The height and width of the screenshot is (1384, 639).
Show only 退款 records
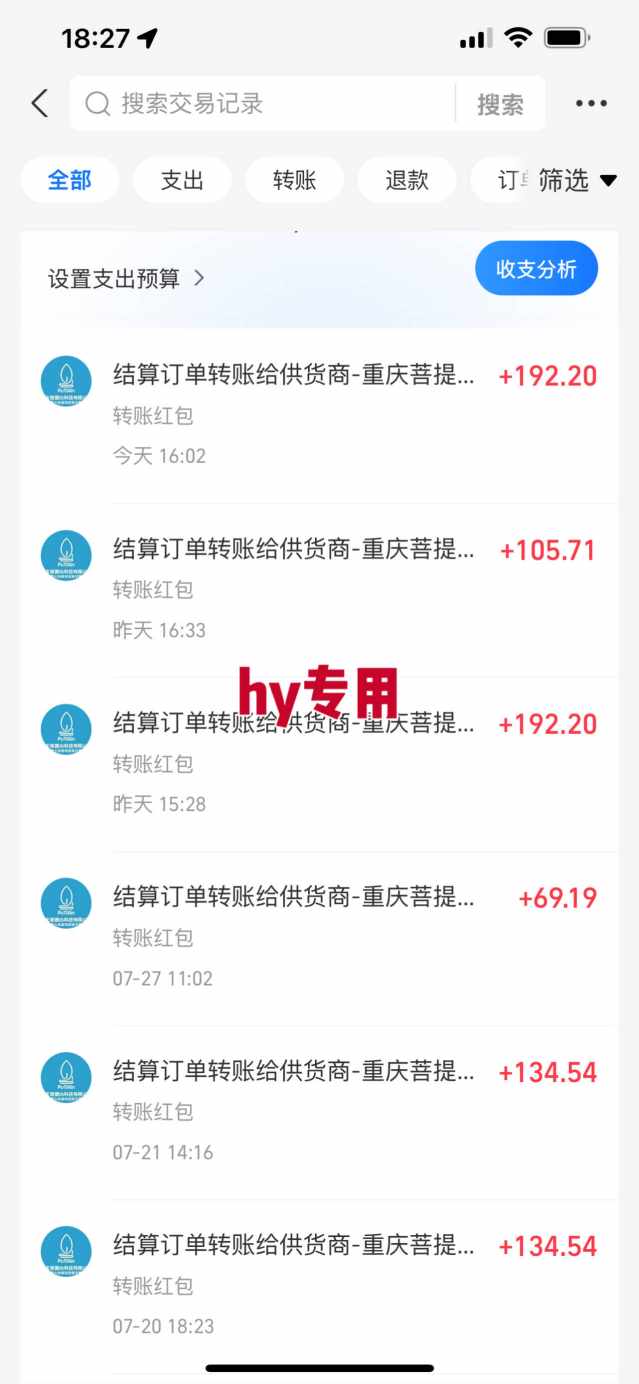[x=407, y=180]
